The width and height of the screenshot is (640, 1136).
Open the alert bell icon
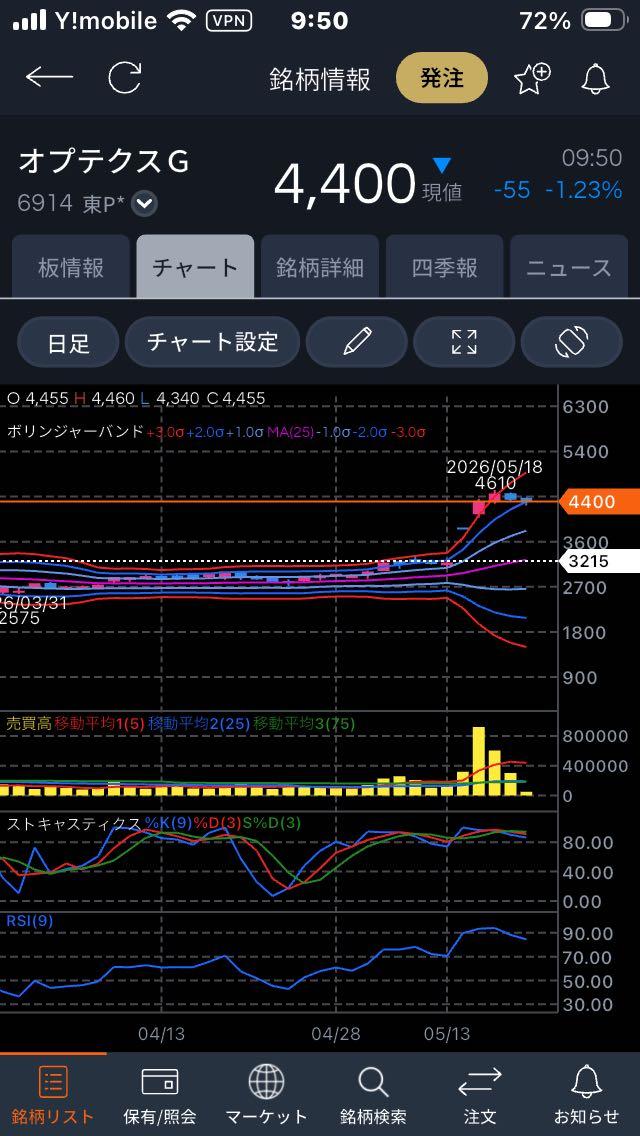[596, 78]
